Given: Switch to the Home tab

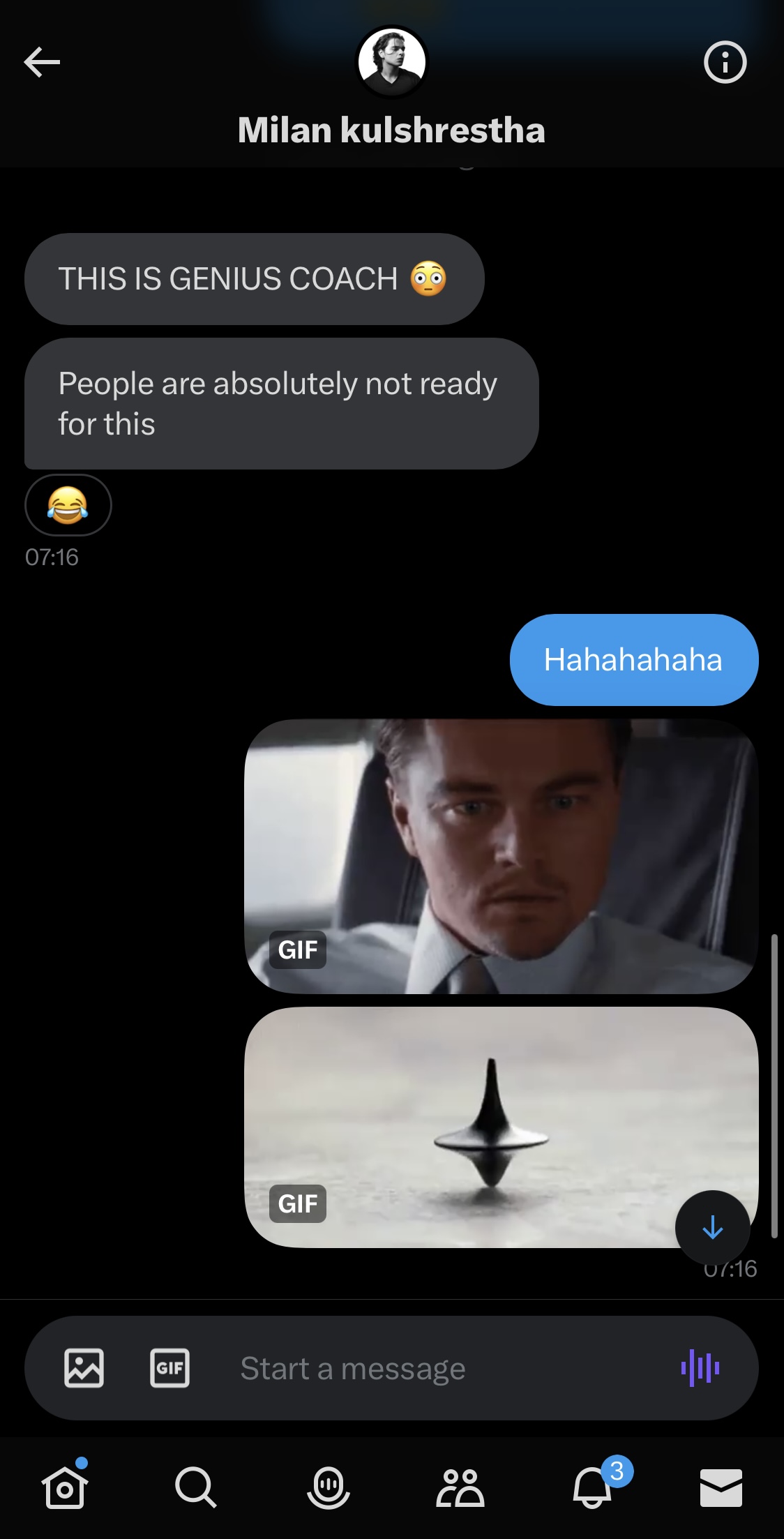Looking at the screenshot, I should click(x=65, y=1487).
